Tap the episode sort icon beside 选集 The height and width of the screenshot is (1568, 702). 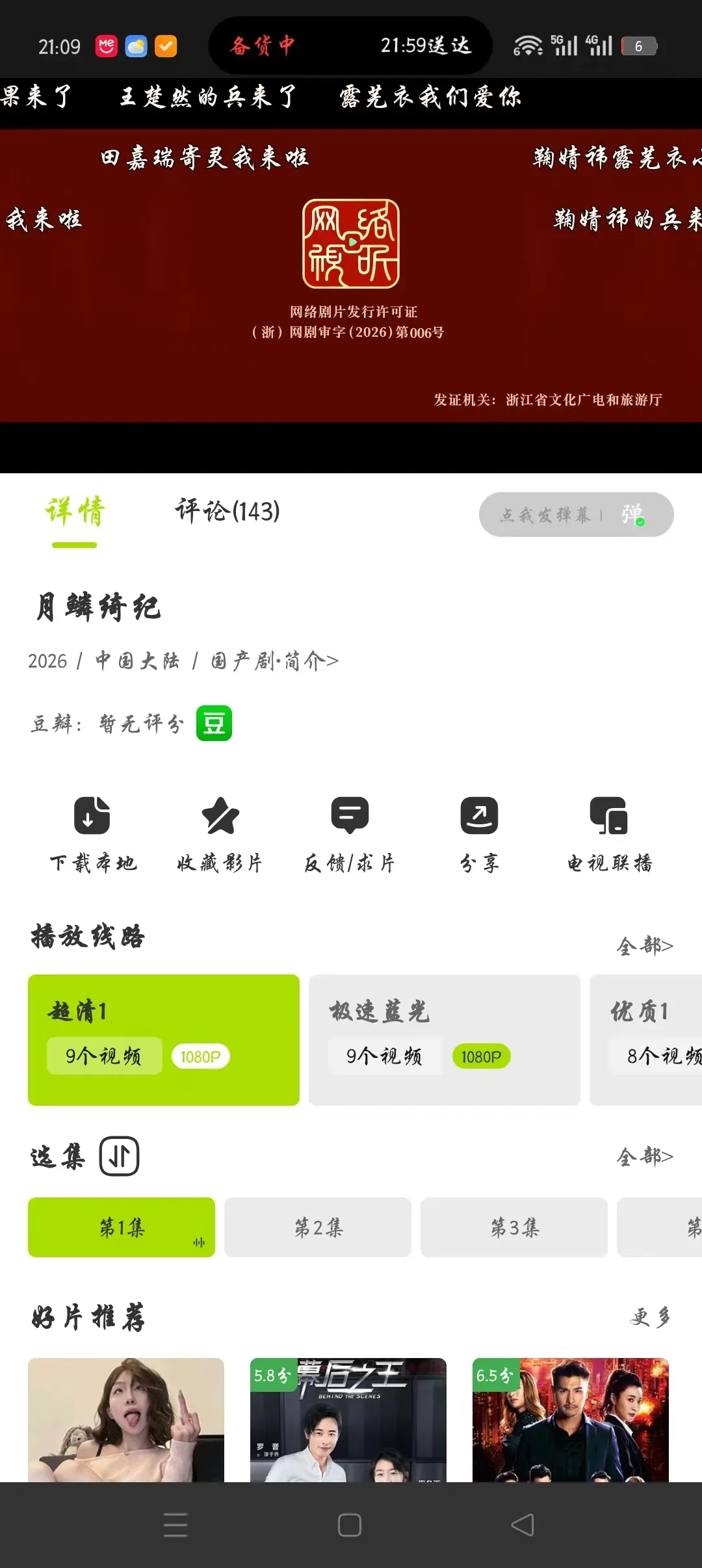[x=120, y=1156]
